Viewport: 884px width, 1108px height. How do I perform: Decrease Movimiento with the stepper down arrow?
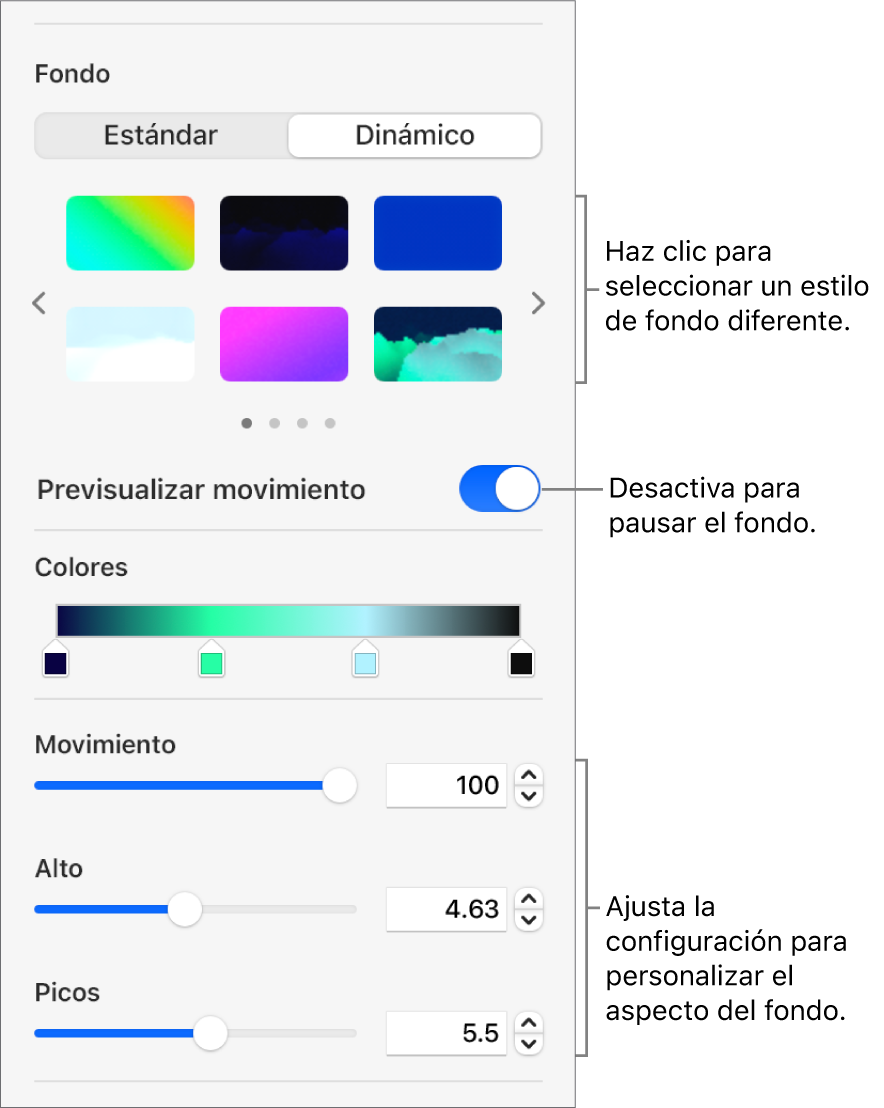coord(529,796)
